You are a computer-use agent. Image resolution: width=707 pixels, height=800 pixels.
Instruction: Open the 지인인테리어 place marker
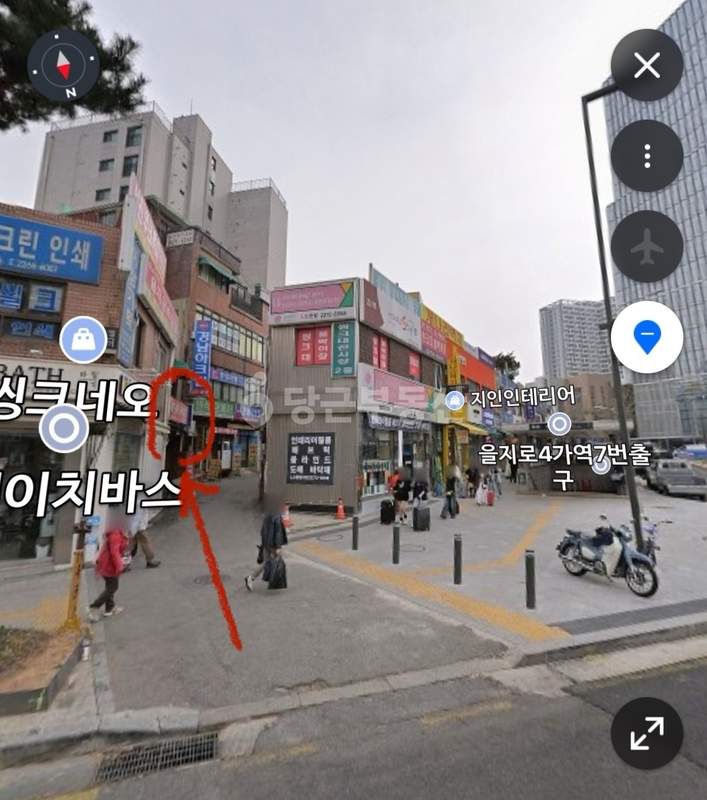[456, 400]
